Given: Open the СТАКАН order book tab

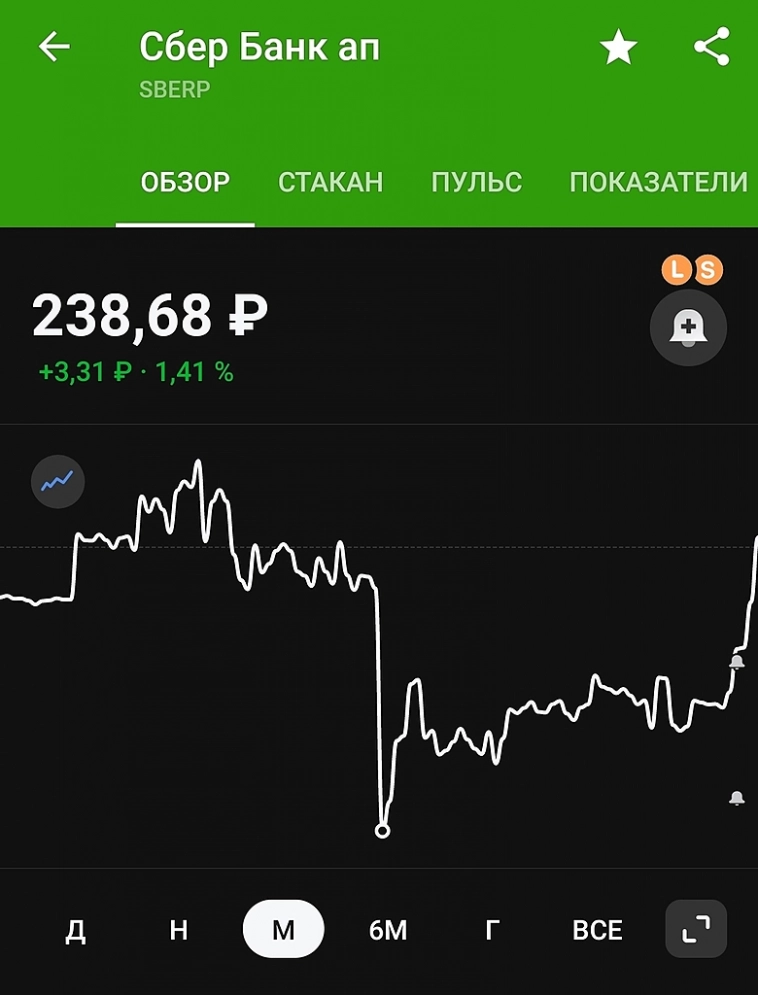Looking at the screenshot, I should [x=330, y=181].
